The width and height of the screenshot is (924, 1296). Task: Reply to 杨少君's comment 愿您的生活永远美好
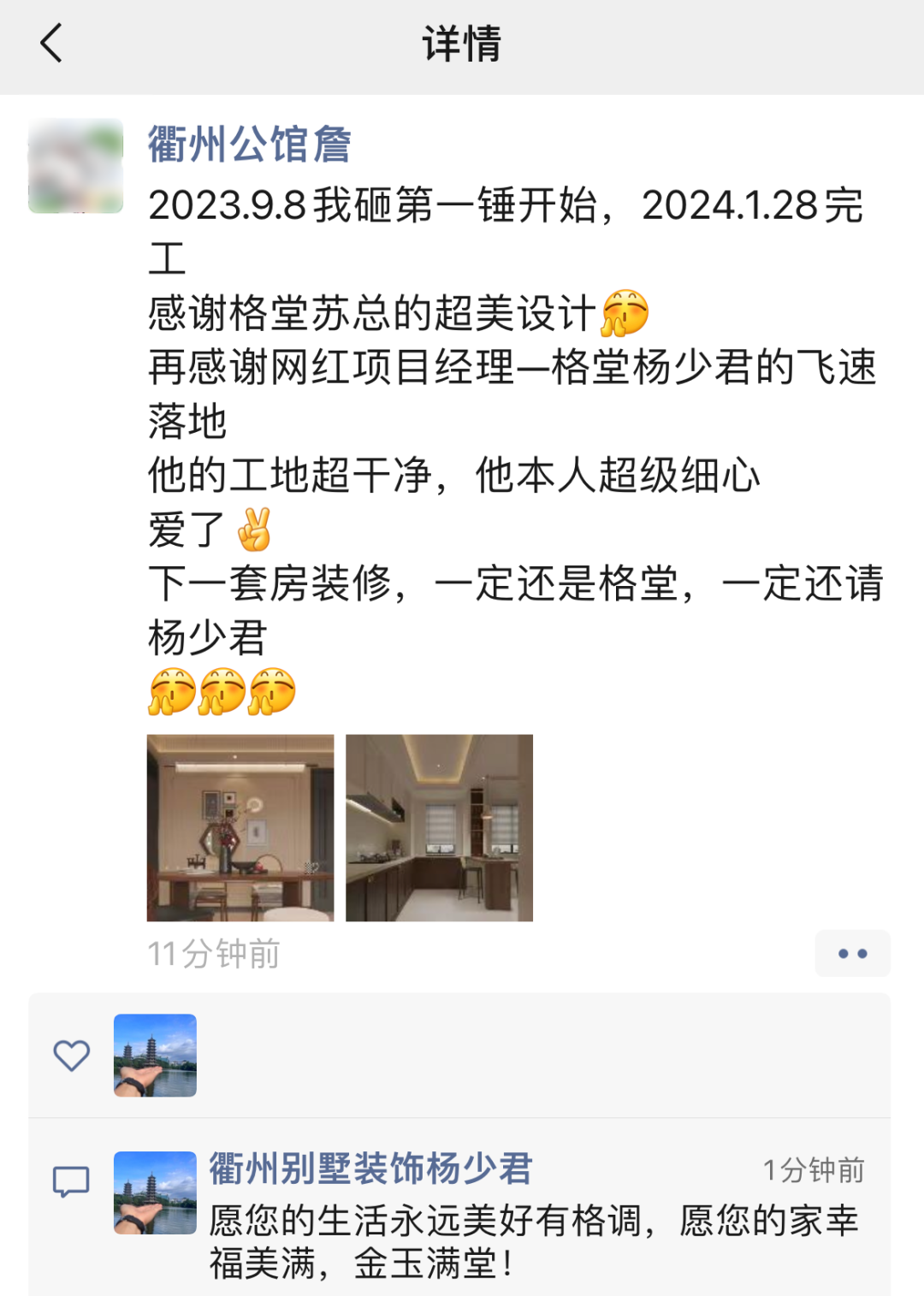coord(532,1241)
